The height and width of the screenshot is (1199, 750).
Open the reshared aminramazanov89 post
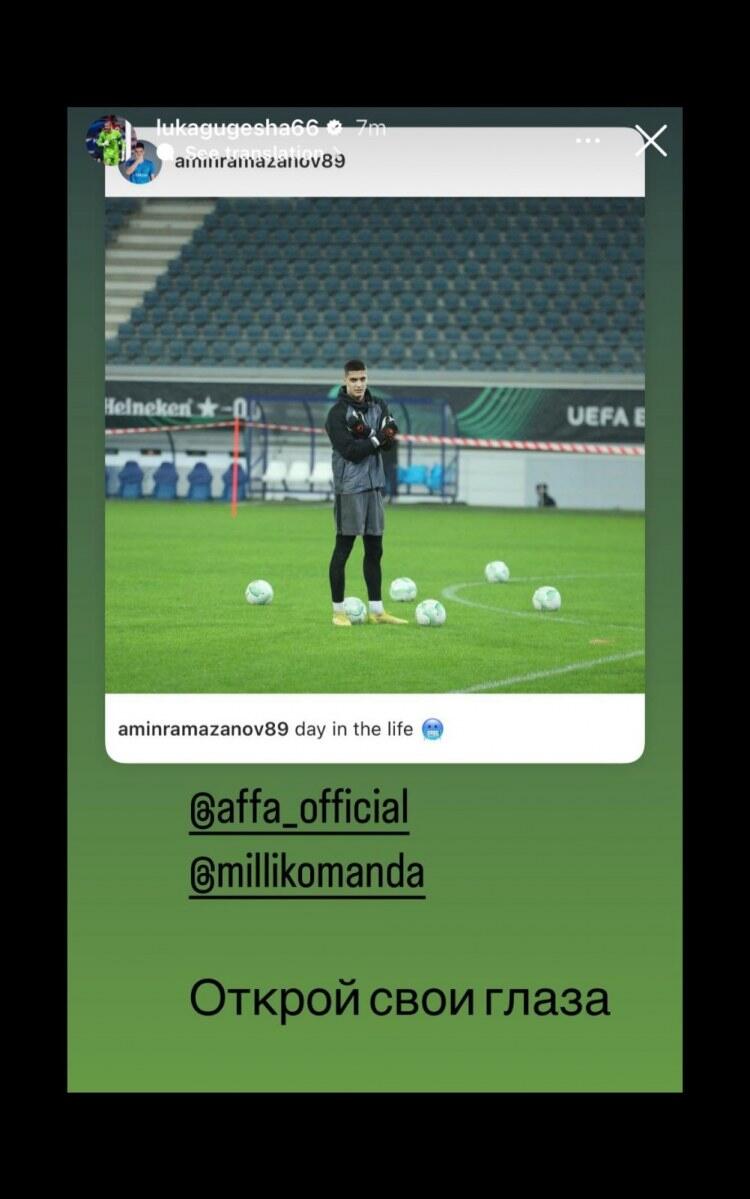[x=375, y=445]
